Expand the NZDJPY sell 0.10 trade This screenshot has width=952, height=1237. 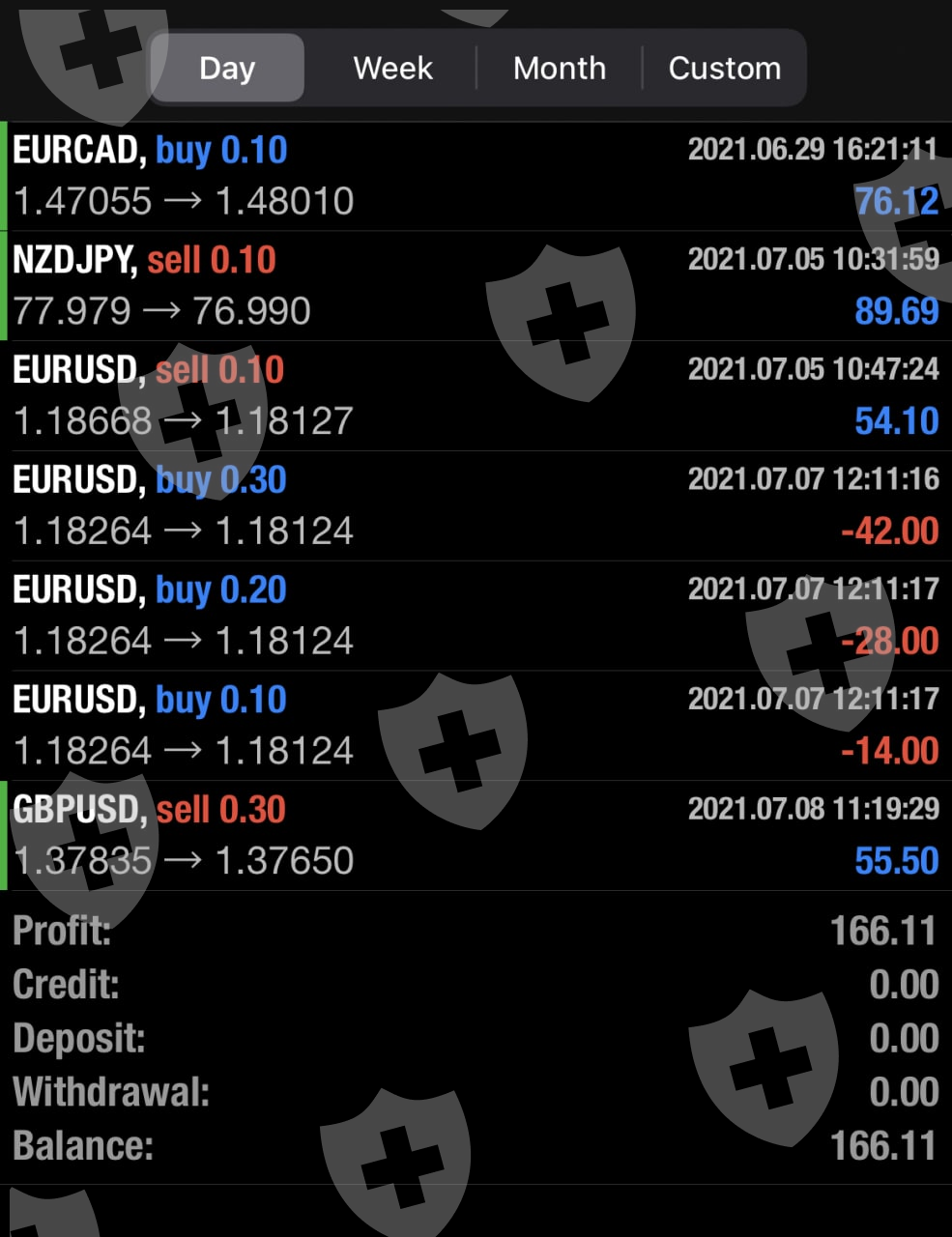tap(476, 286)
